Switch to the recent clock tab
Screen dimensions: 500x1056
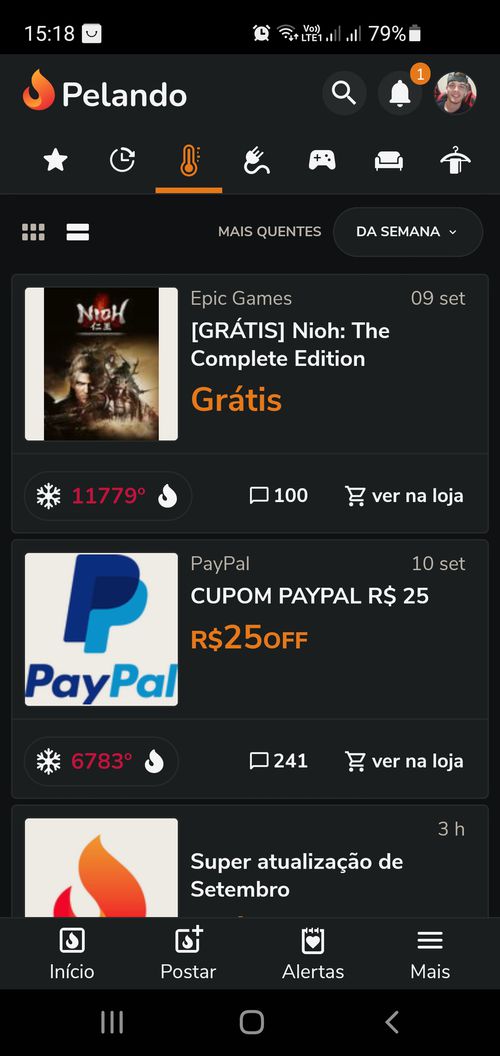(x=122, y=160)
